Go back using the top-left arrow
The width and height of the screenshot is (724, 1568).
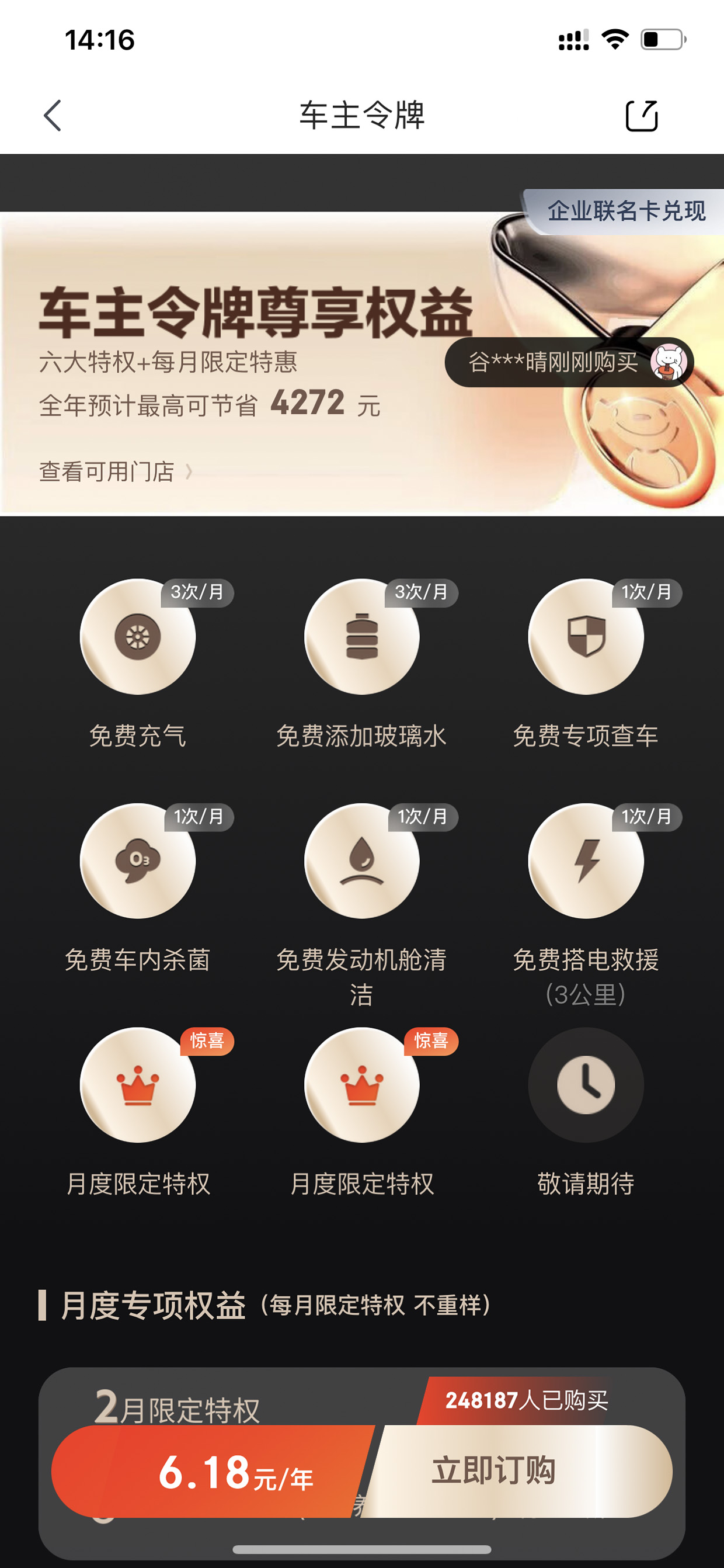pyautogui.click(x=53, y=116)
